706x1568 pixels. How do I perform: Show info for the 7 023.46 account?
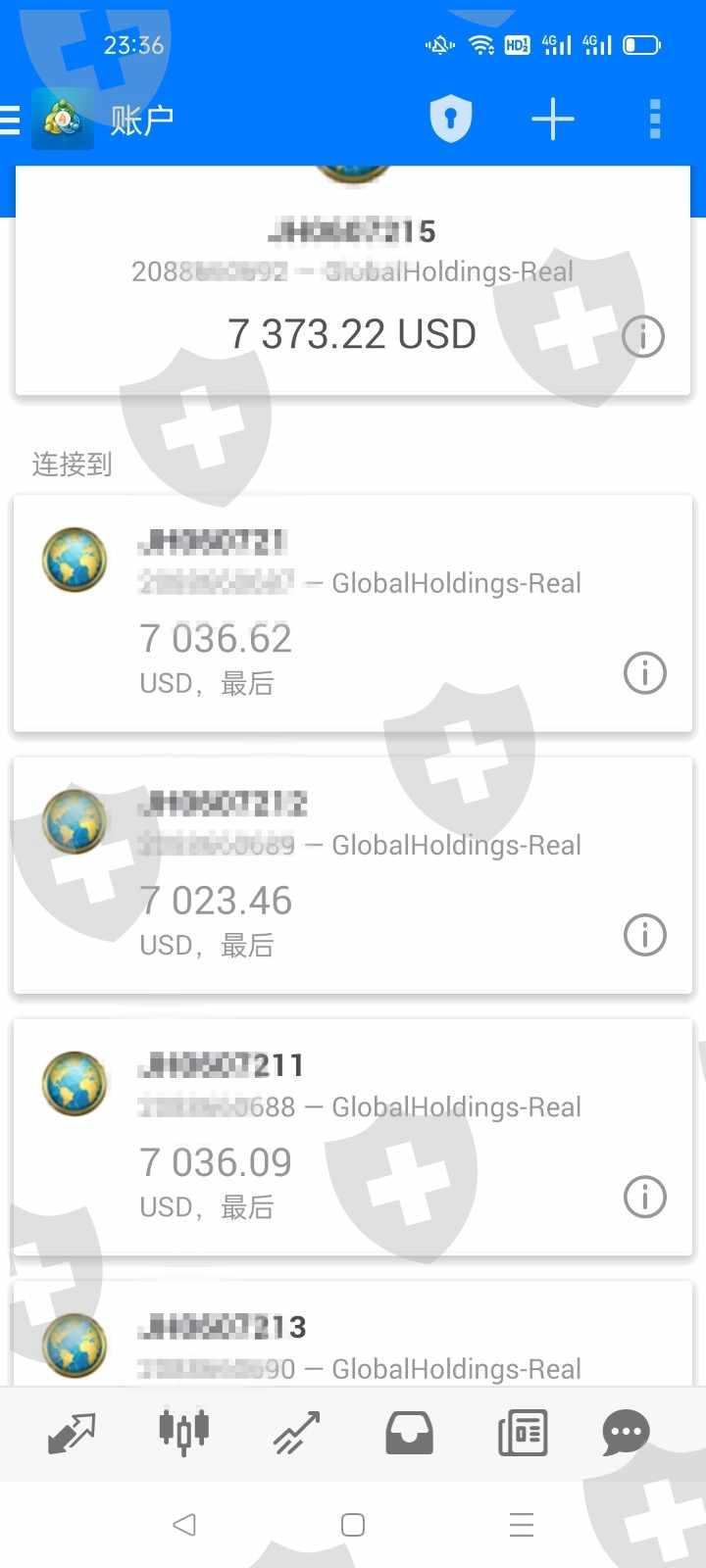click(644, 935)
